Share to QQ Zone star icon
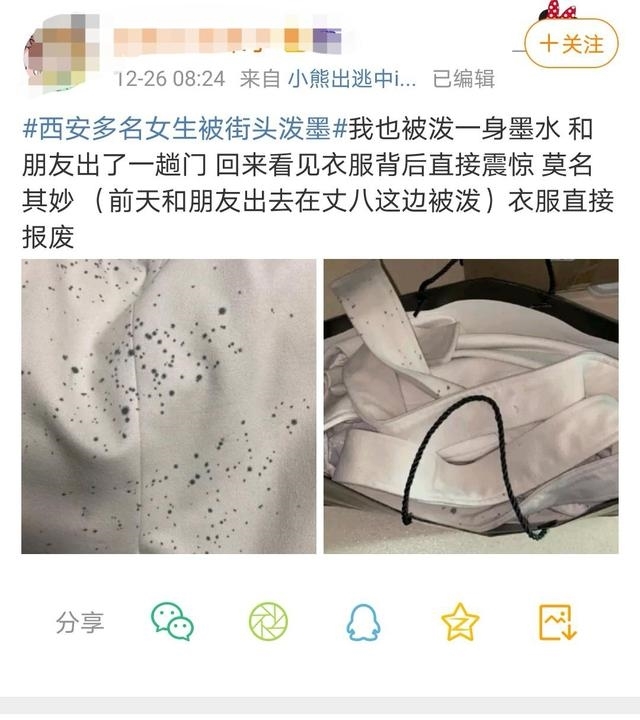Screen dimensions: 640x720 [460, 622]
